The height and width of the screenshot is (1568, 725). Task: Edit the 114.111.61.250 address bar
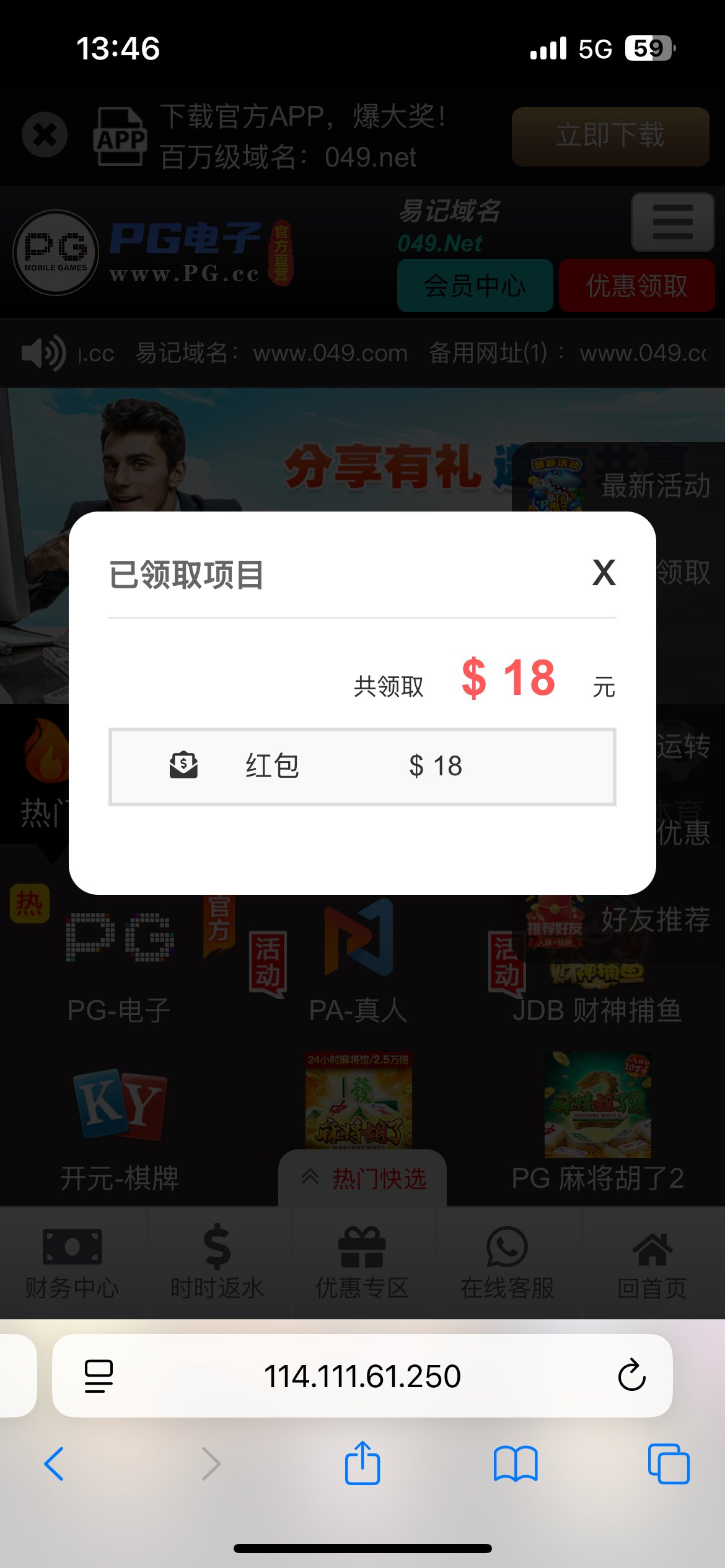click(362, 1375)
